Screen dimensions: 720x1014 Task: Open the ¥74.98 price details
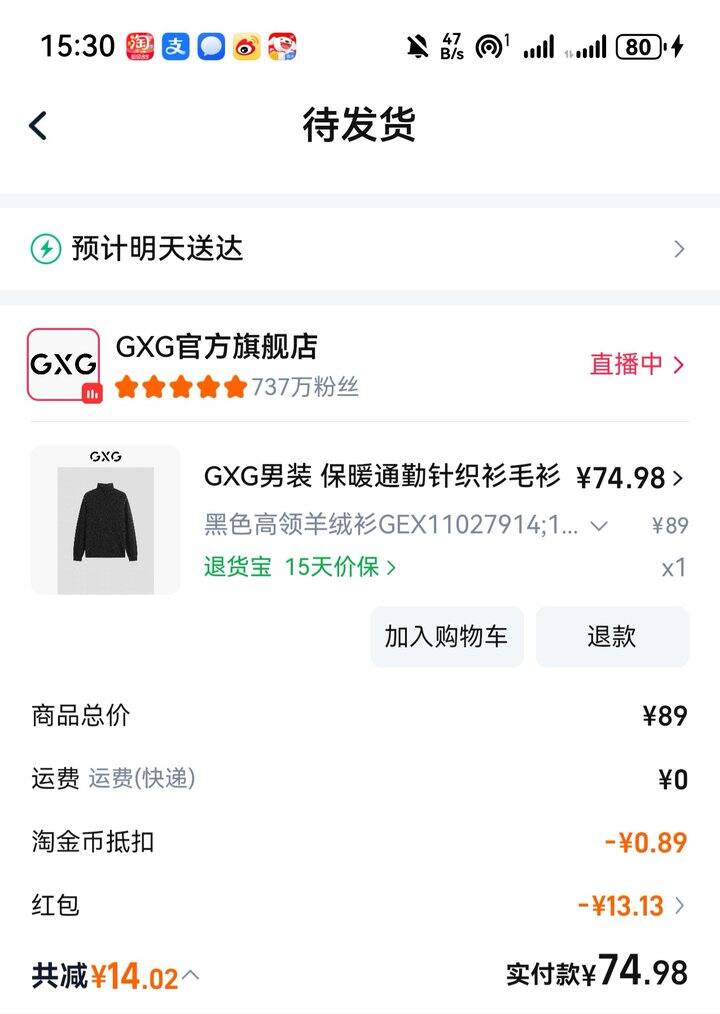click(630, 478)
